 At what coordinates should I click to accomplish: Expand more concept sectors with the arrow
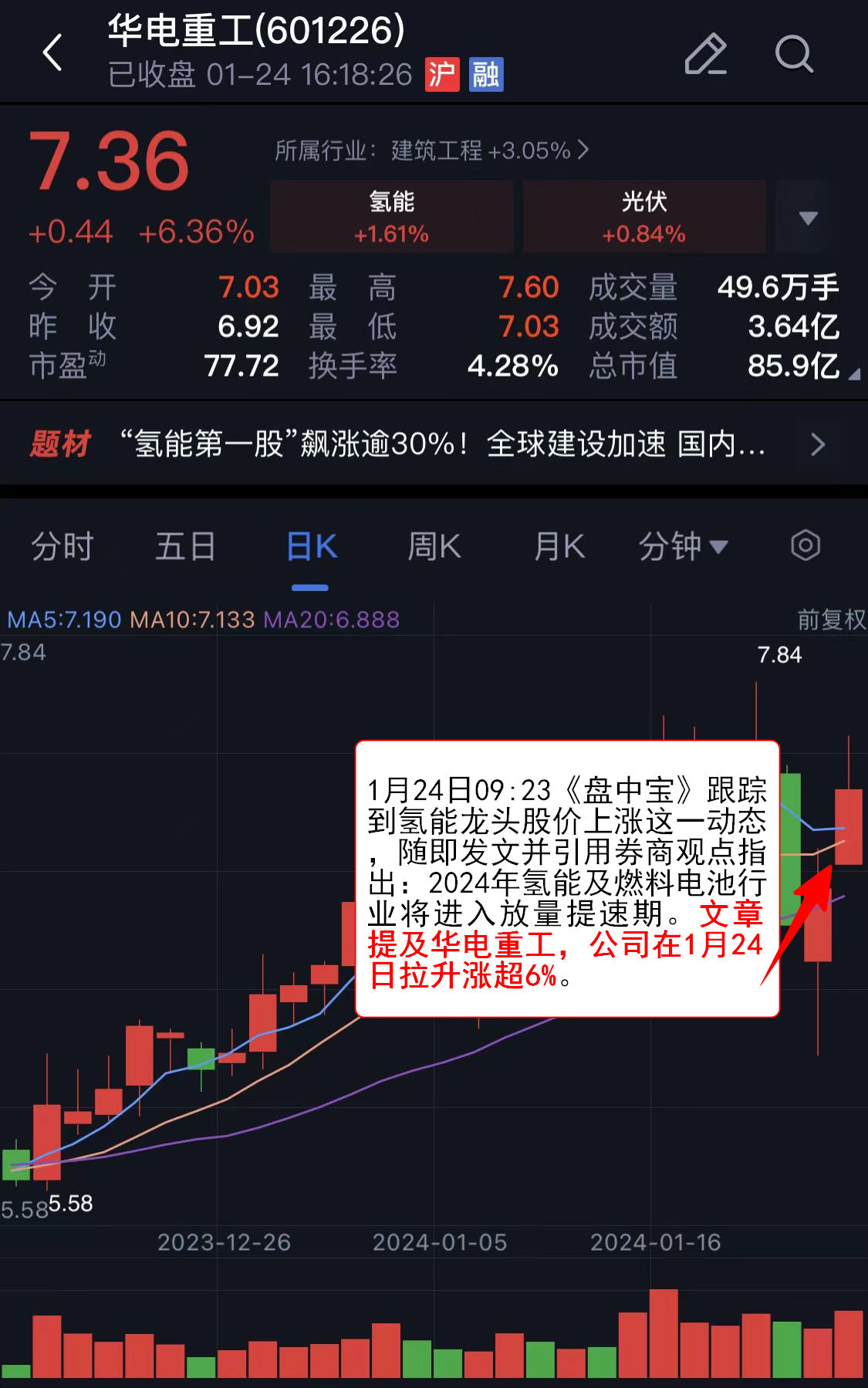coord(807,218)
